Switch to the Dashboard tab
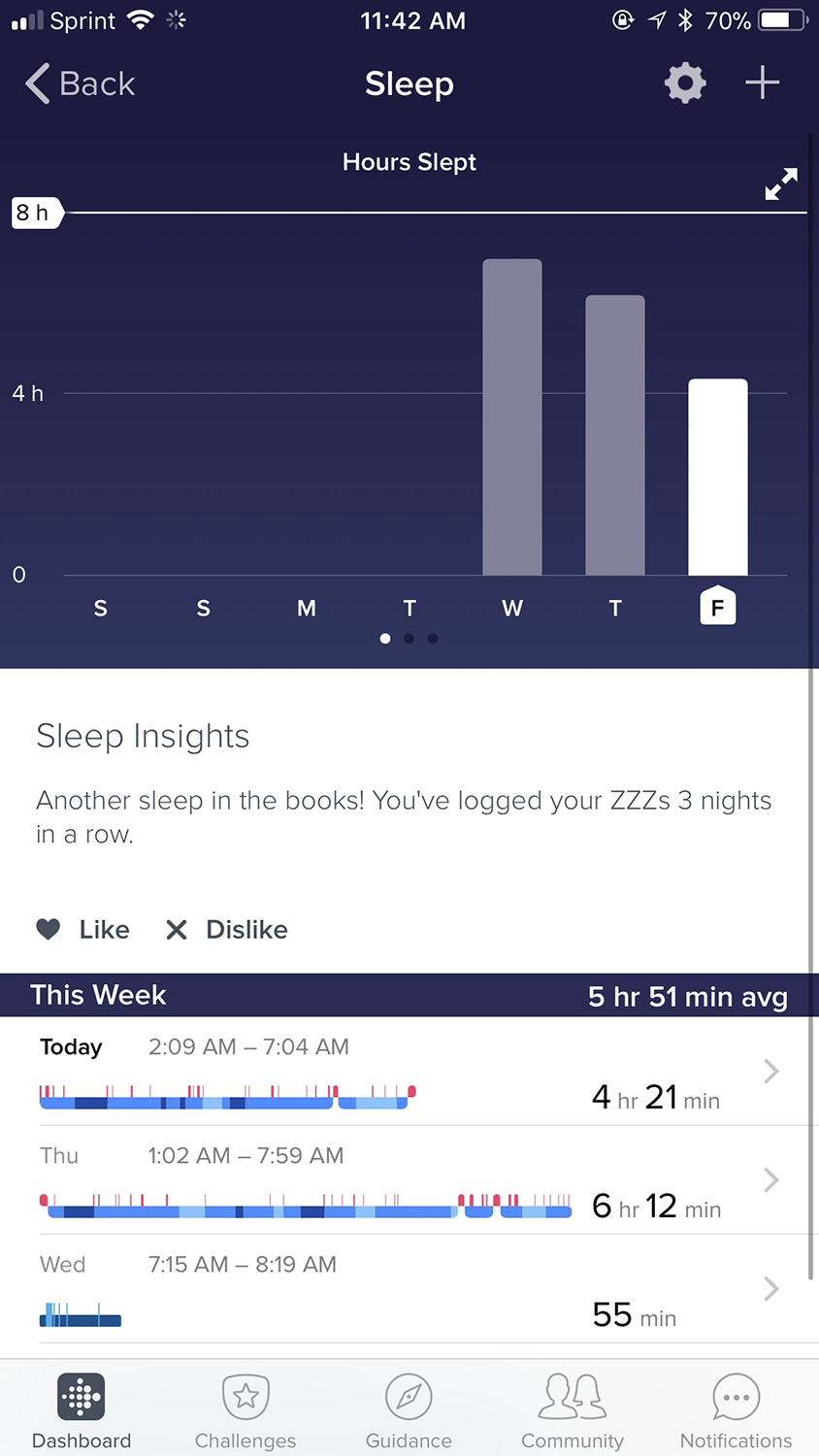The image size is (819, 1456). (82, 1411)
